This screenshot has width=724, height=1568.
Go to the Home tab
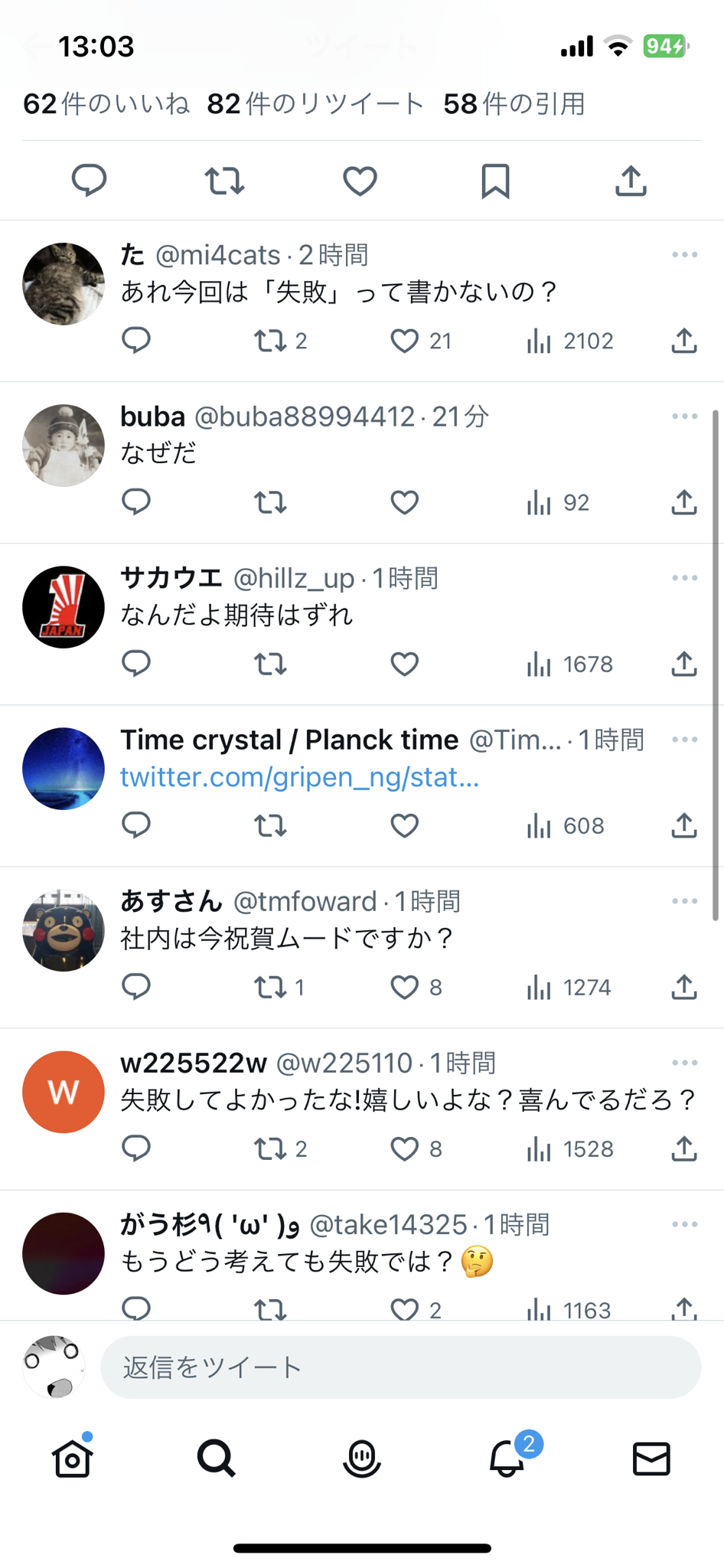73,1458
